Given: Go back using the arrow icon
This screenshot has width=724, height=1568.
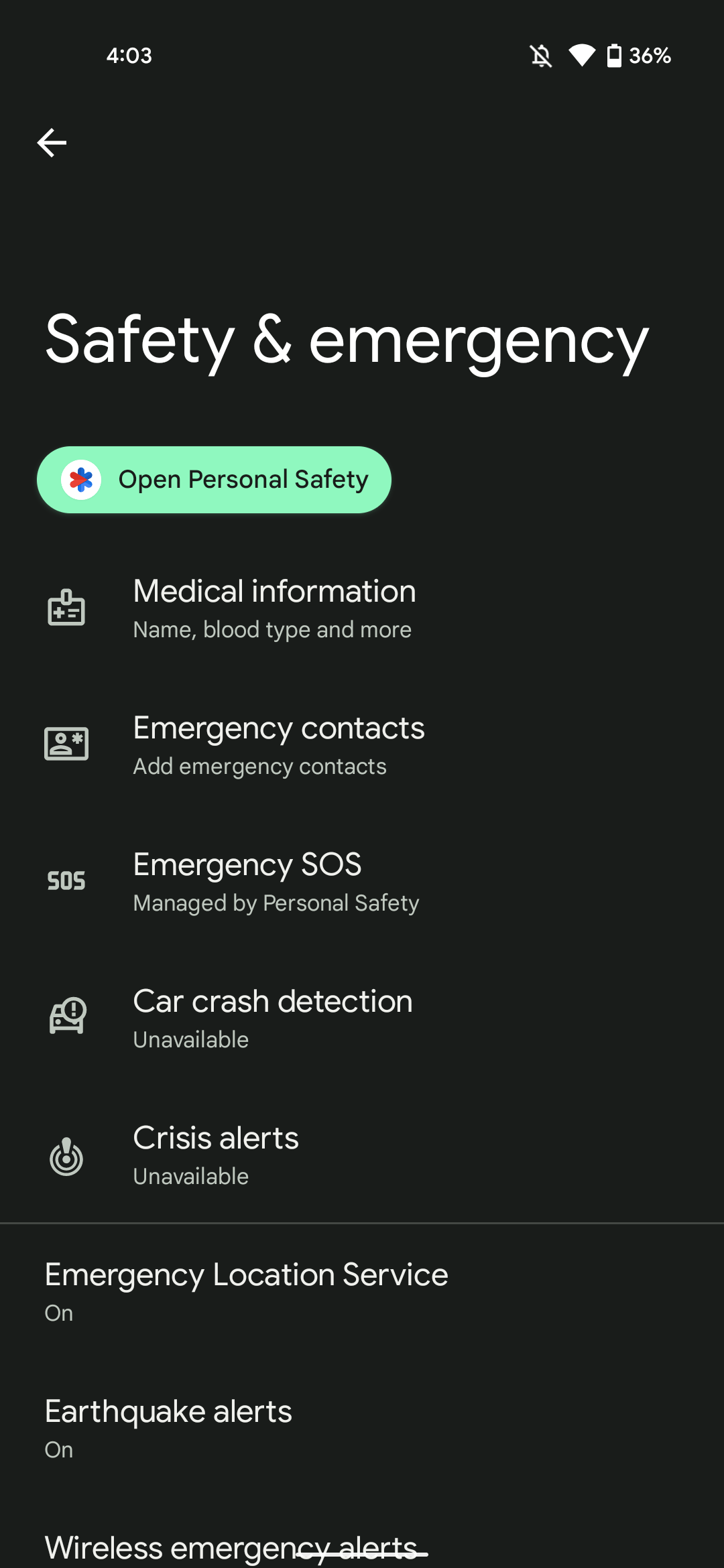Looking at the screenshot, I should (52, 143).
